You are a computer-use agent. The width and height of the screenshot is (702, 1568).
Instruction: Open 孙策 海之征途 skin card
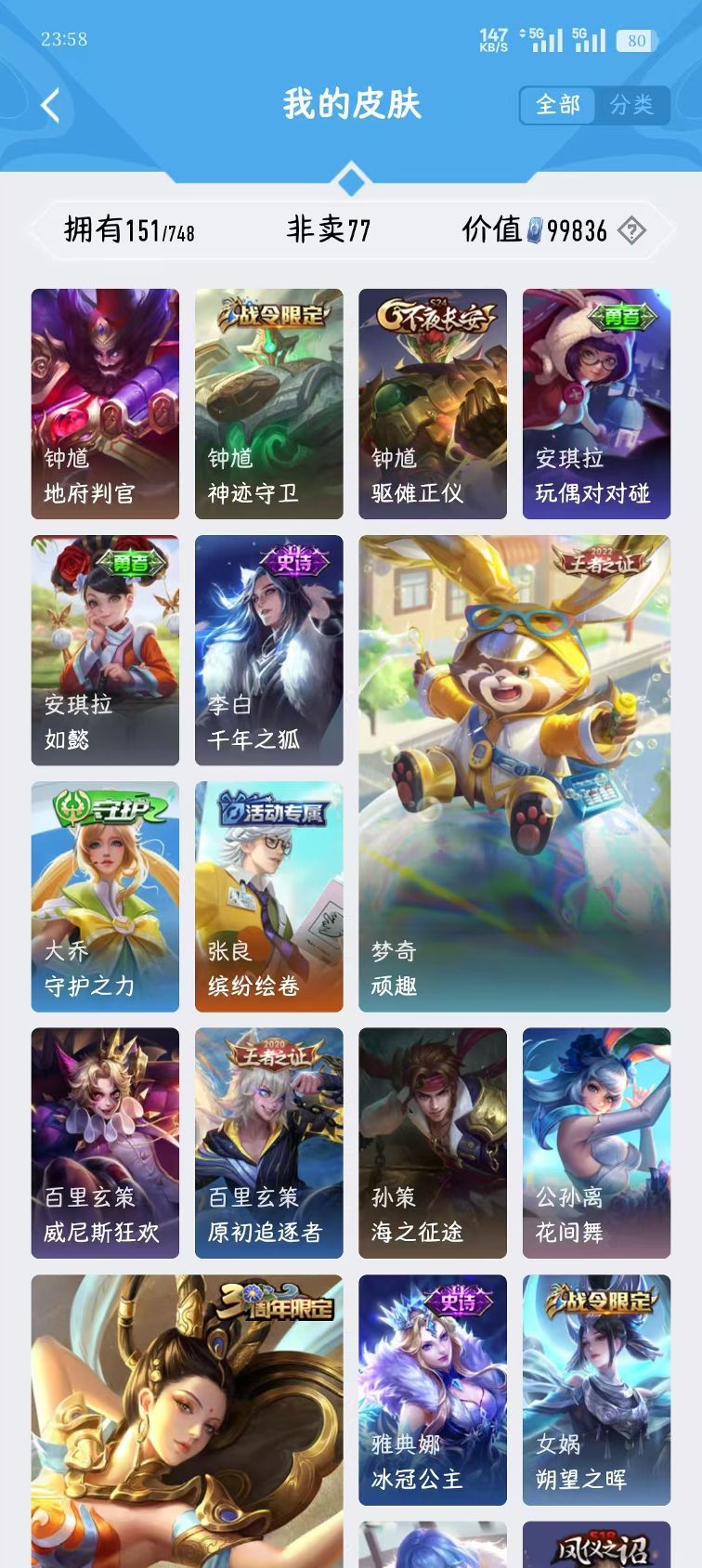coord(432,1143)
